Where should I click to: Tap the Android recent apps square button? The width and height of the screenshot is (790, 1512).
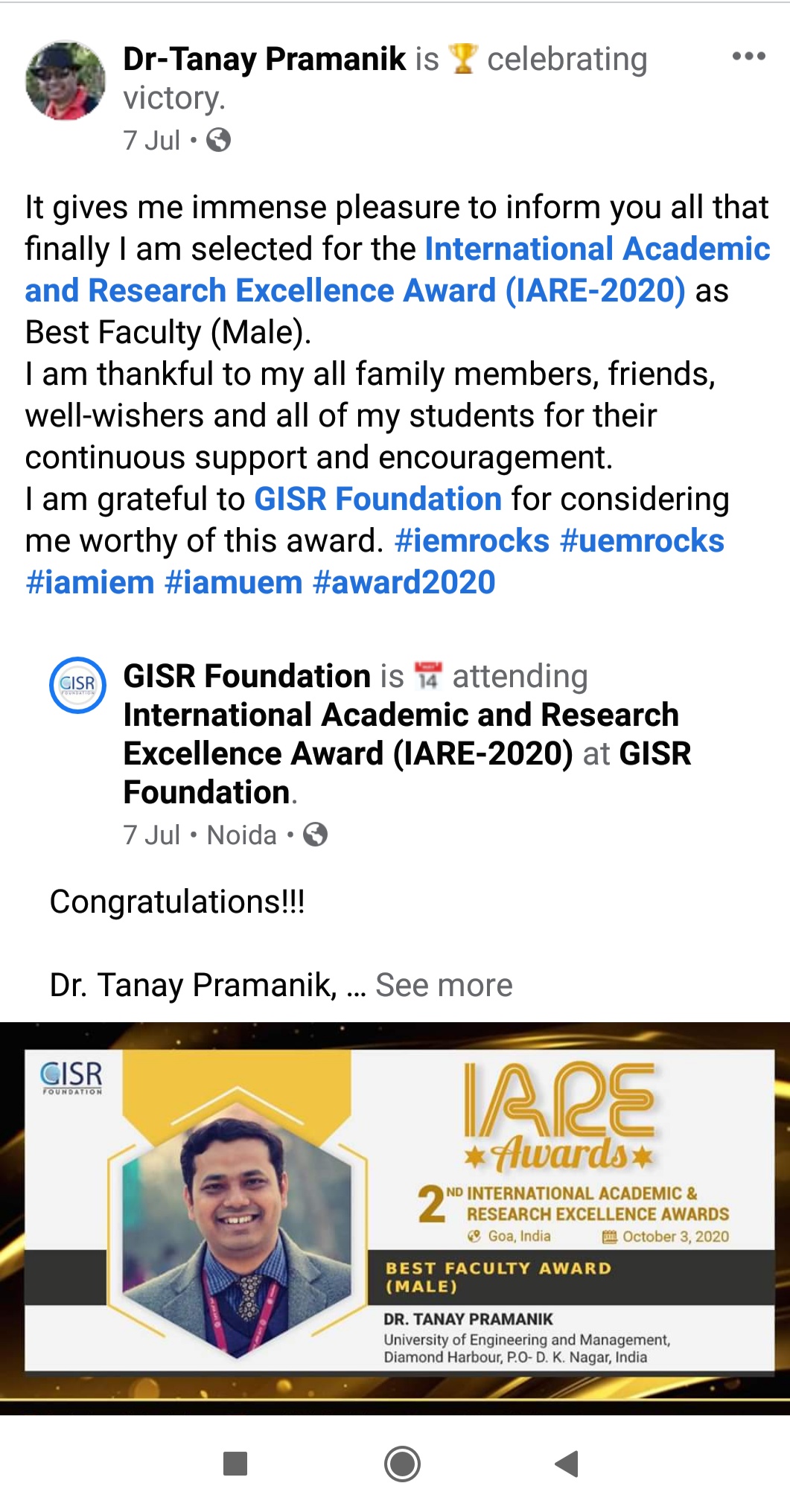[237, 1464]
